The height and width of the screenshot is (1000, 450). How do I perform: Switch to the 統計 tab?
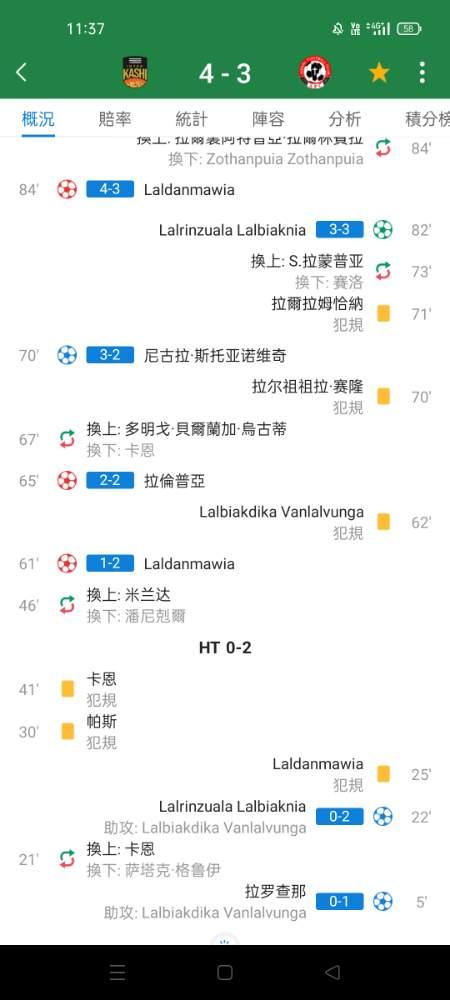click(191, 119)
